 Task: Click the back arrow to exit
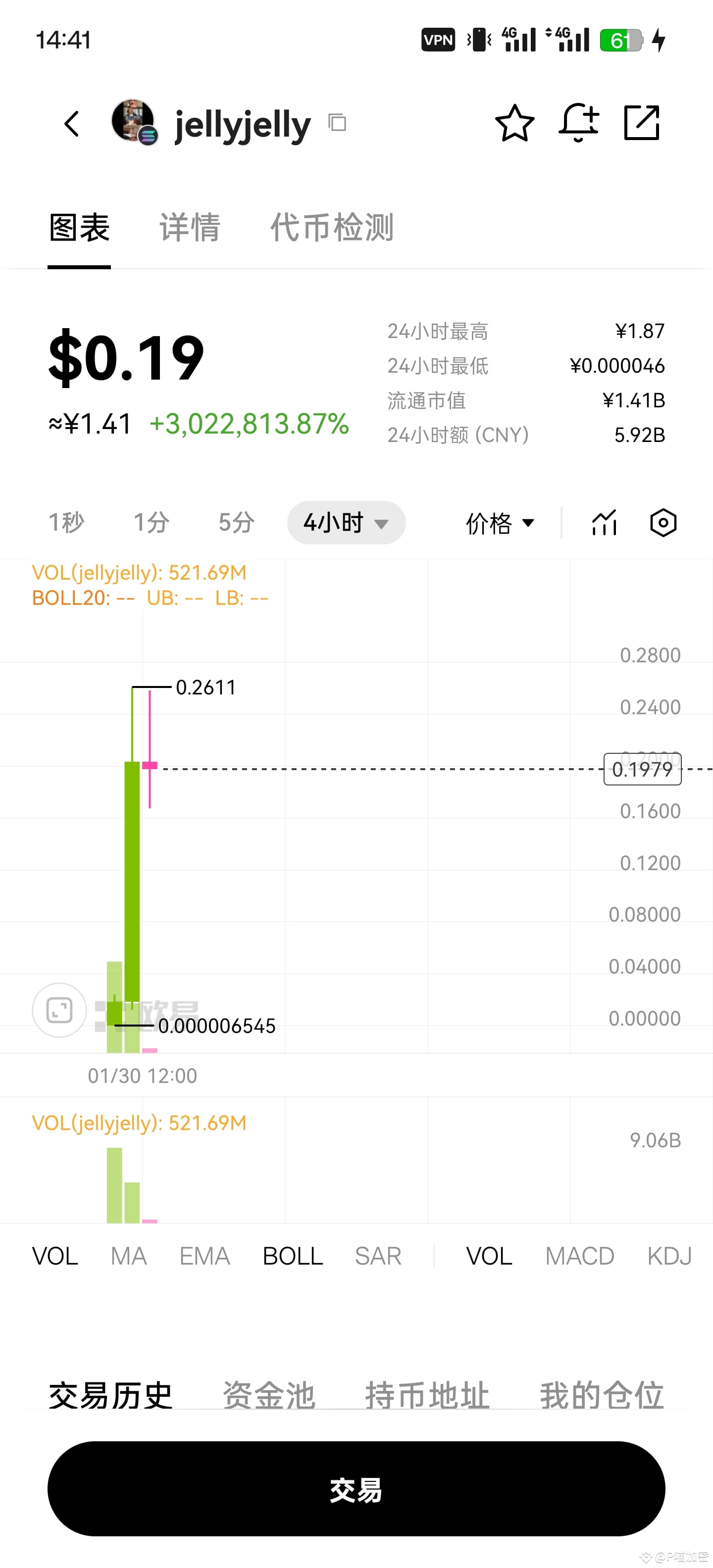(71, 122)
